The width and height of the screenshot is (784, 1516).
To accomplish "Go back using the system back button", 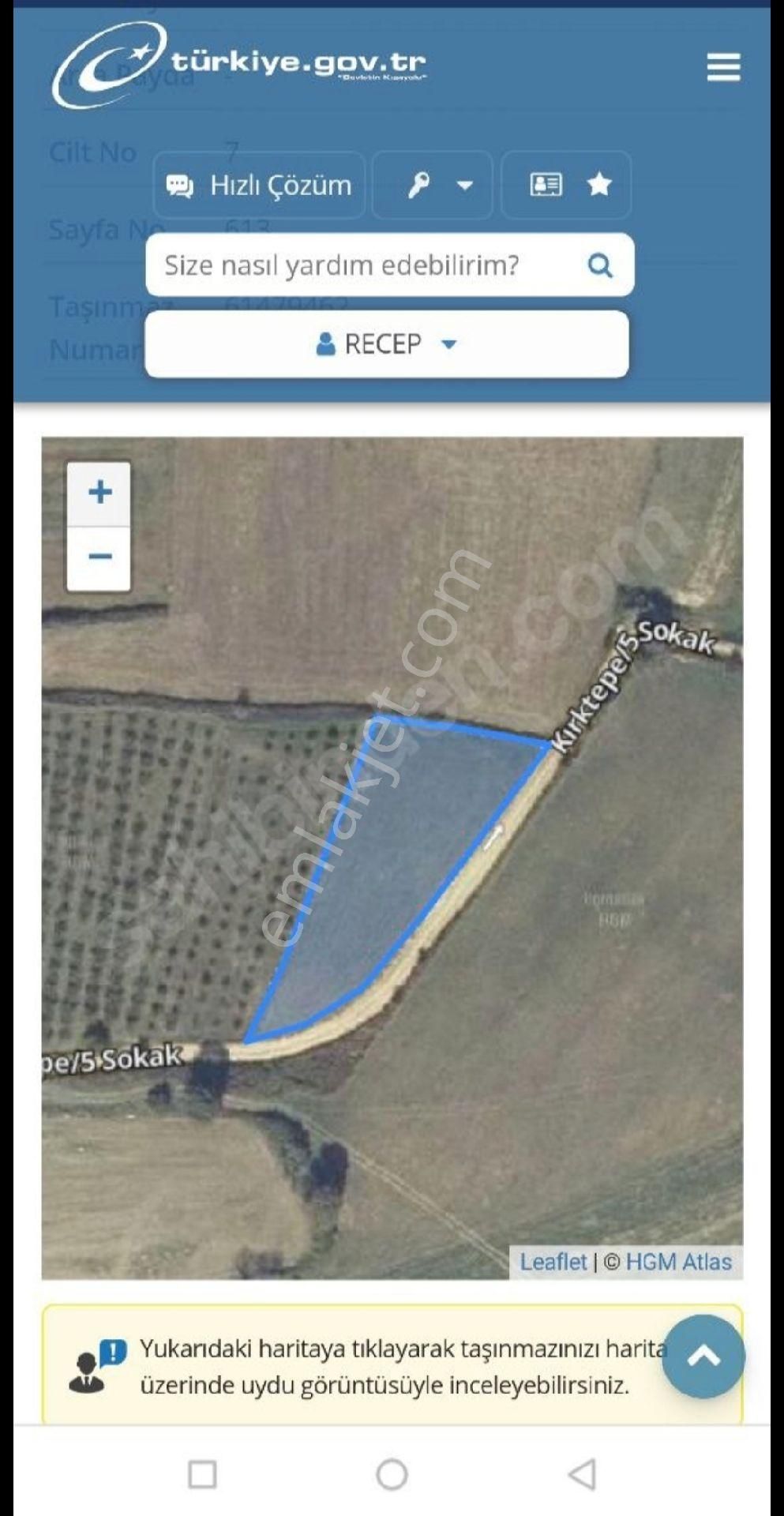I will click(583, 1474).
